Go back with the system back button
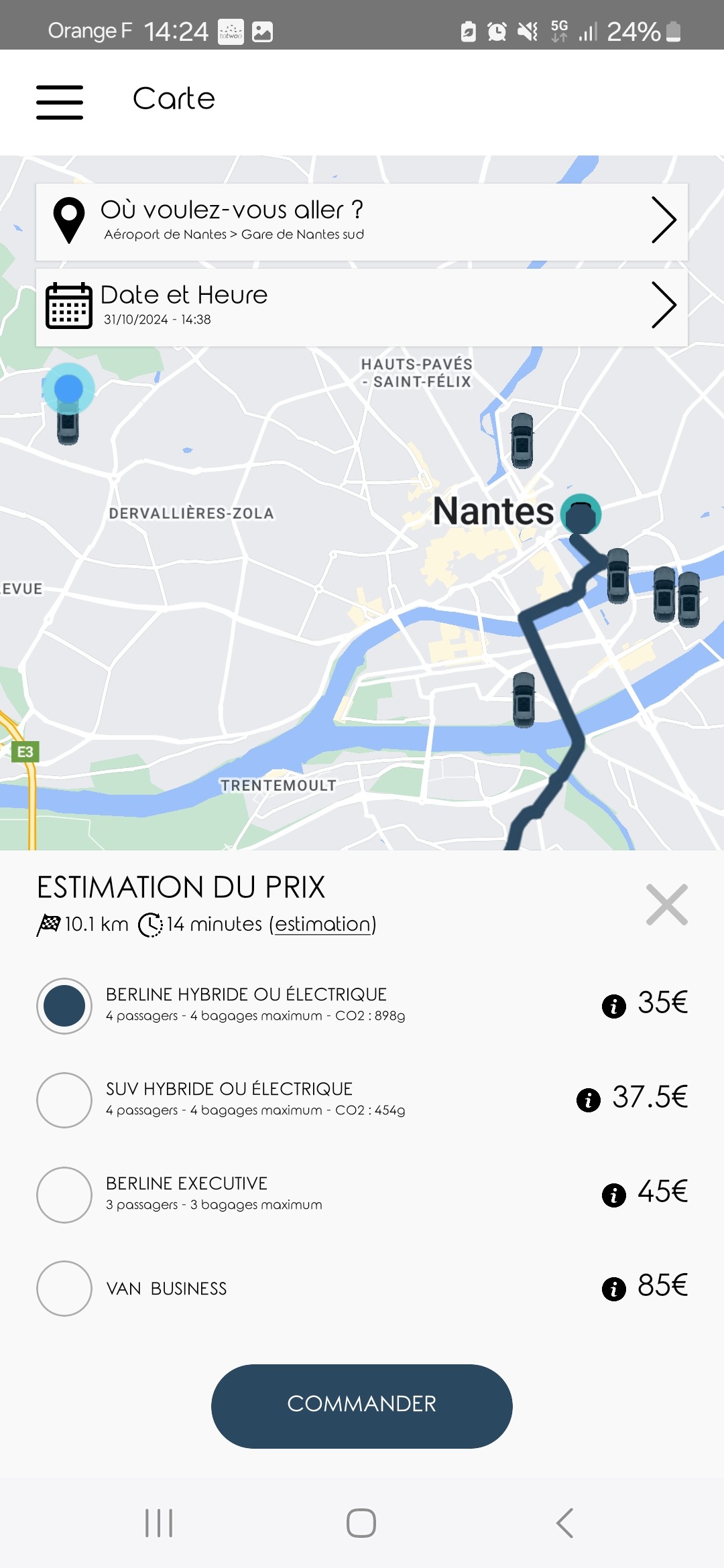 [564, 1523]
